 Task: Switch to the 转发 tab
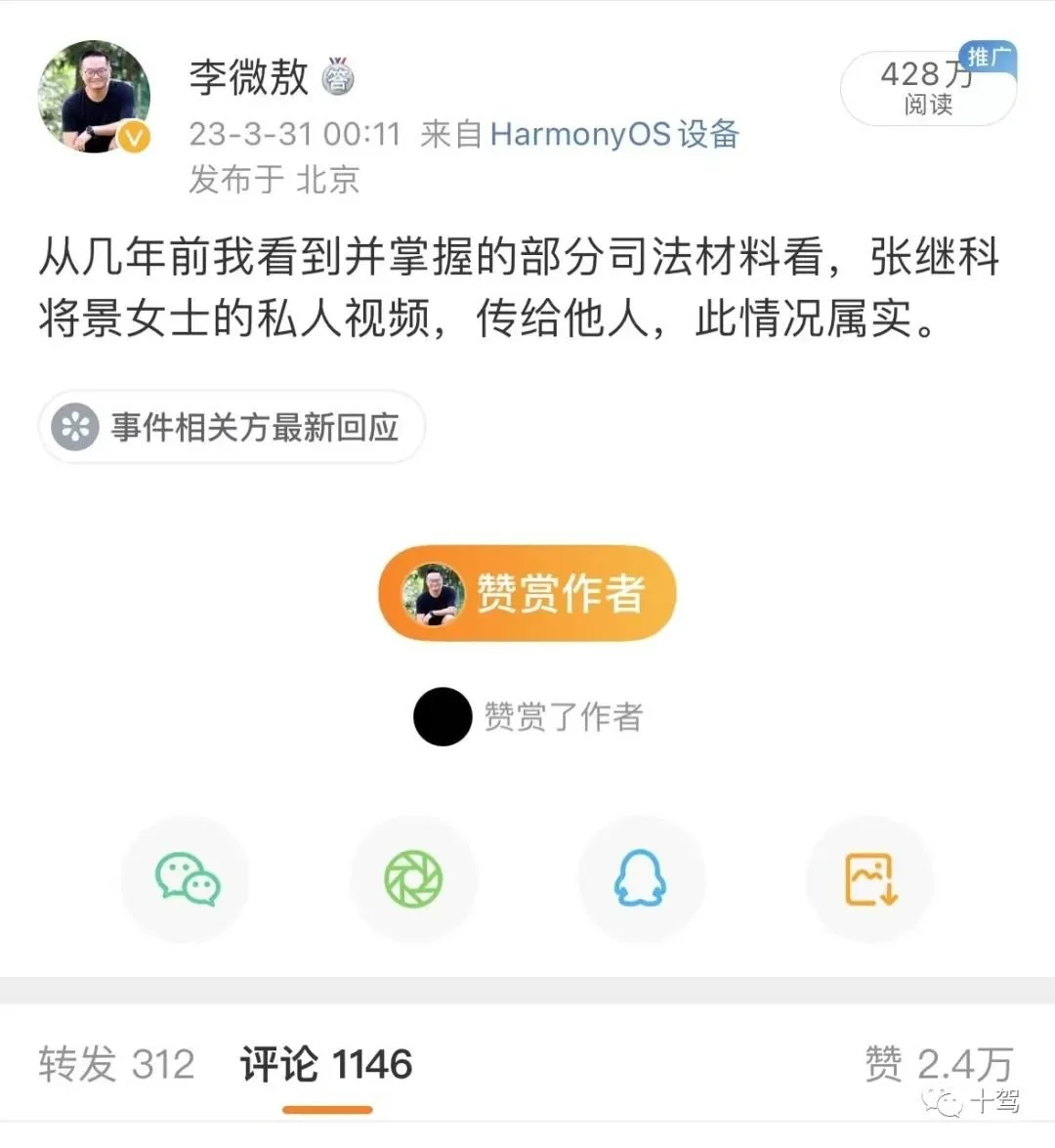(x=116, y=1064)
